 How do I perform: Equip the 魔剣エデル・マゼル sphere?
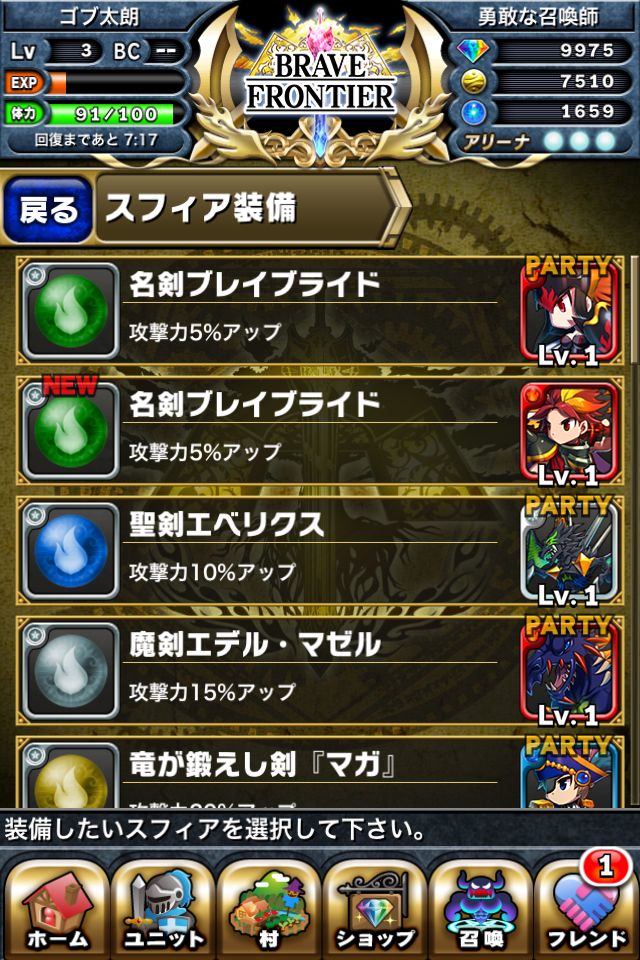pos(310,670)
